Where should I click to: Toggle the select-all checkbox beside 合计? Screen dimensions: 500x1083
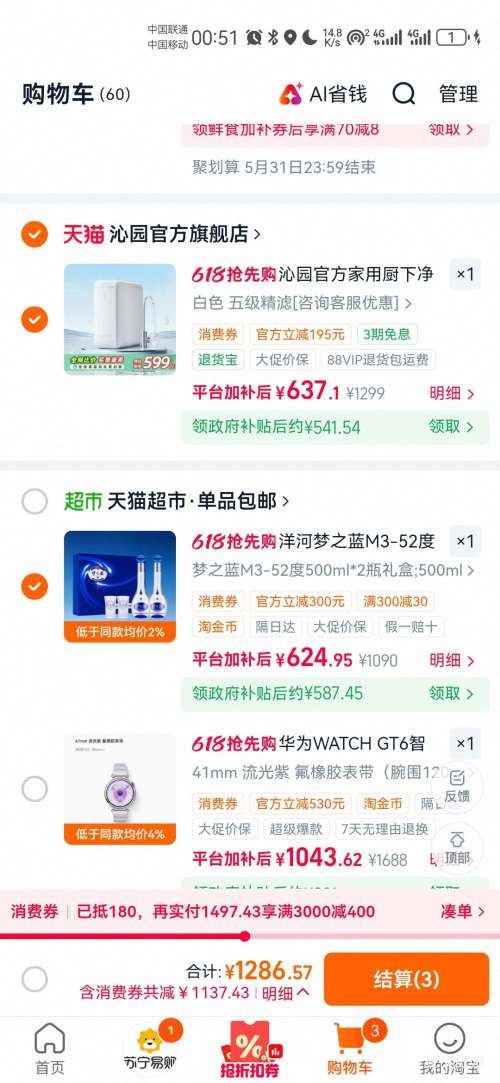(x=35, y=979)
